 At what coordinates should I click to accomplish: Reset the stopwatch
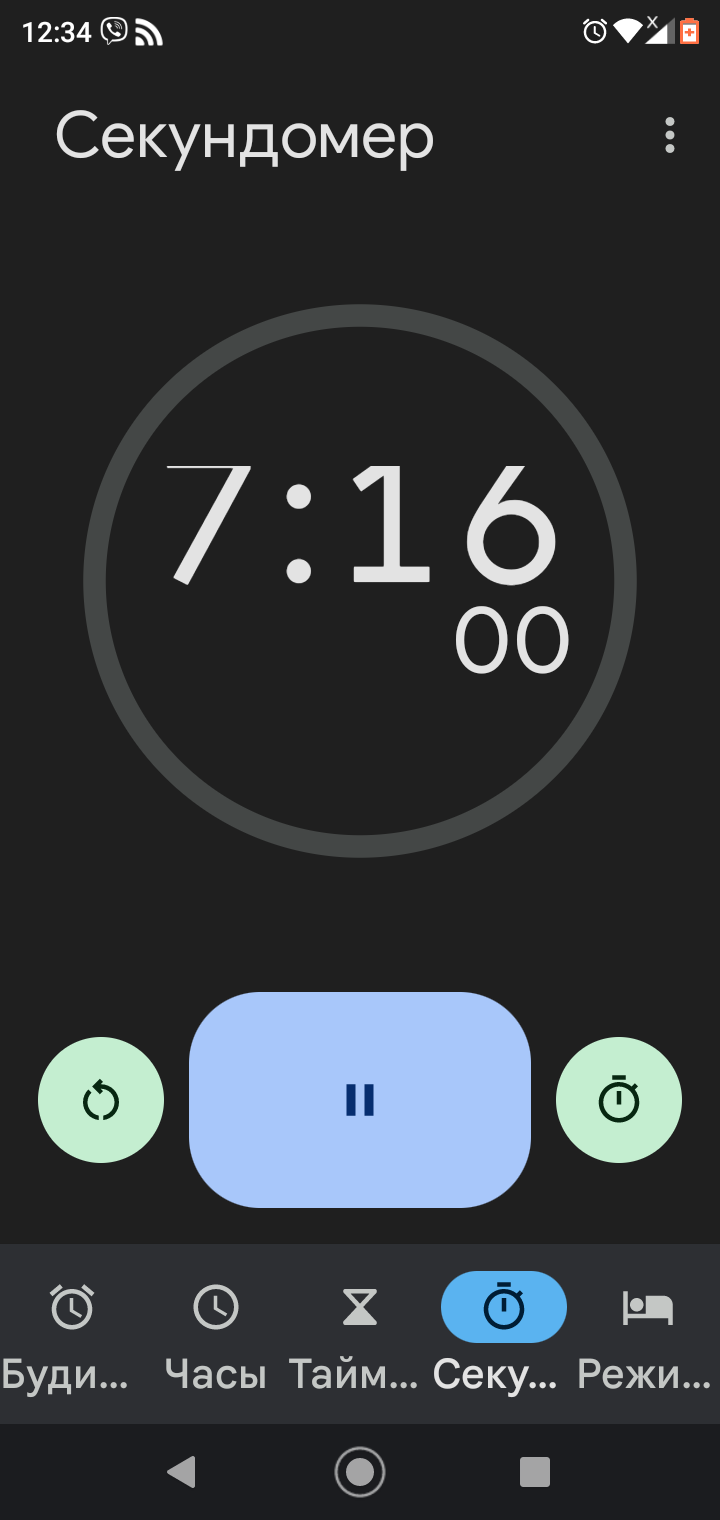pos(101,1100)
